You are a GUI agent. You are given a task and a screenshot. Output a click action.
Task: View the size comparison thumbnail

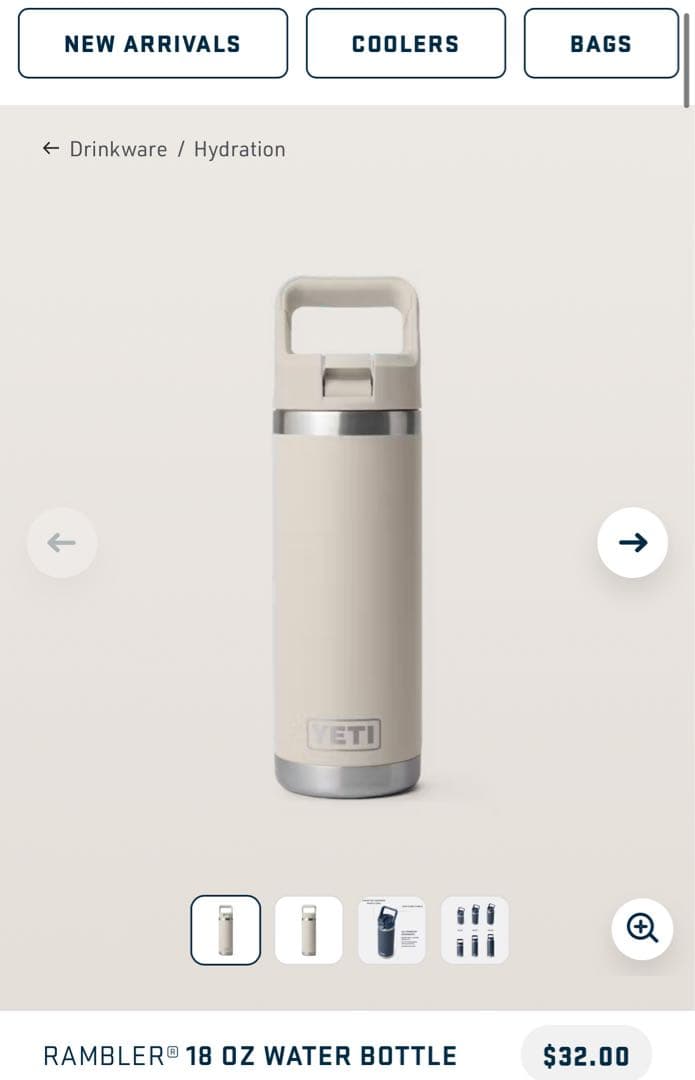475,930
